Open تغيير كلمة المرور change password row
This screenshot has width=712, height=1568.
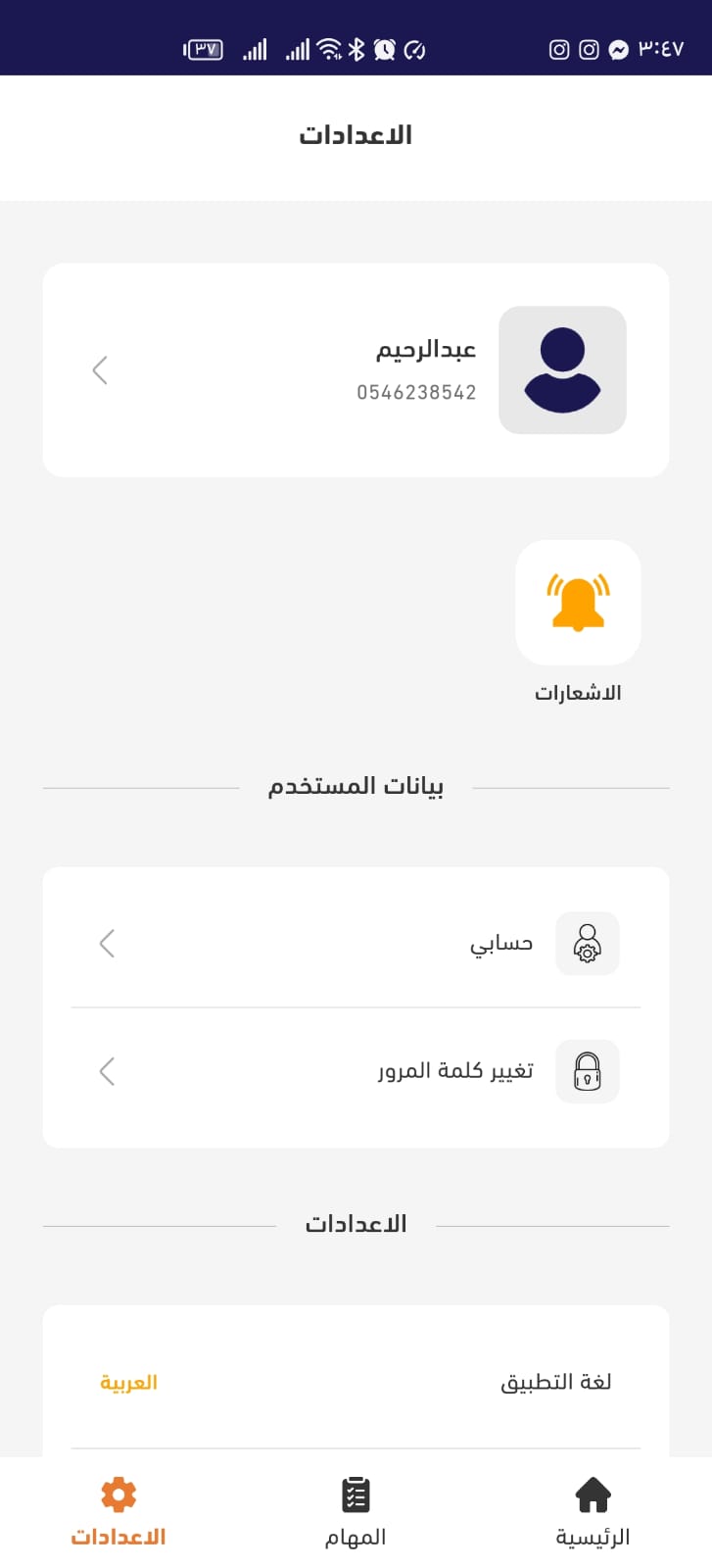[x=356, y=1071]
